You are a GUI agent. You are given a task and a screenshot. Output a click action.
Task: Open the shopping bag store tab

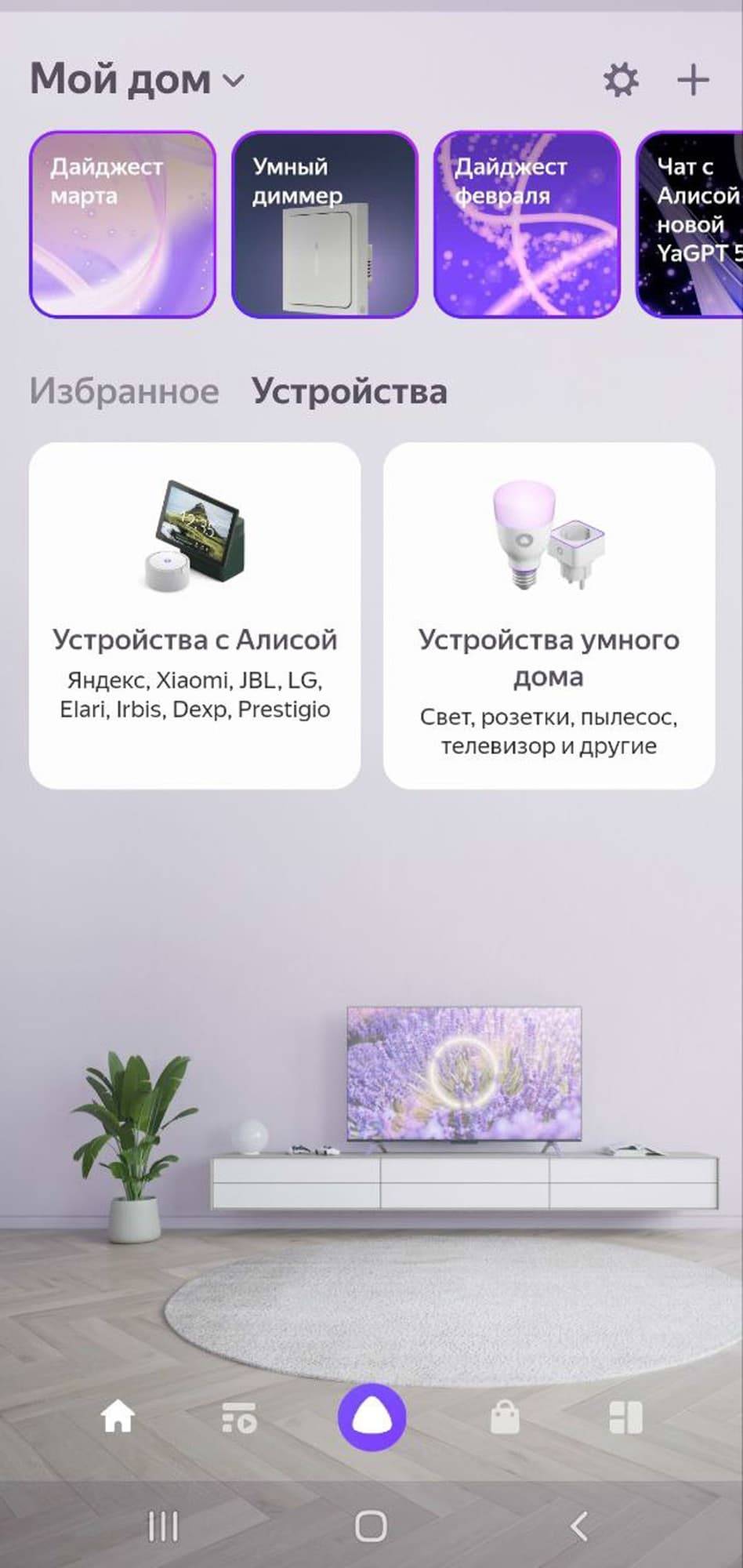(x=505, y=1417)
